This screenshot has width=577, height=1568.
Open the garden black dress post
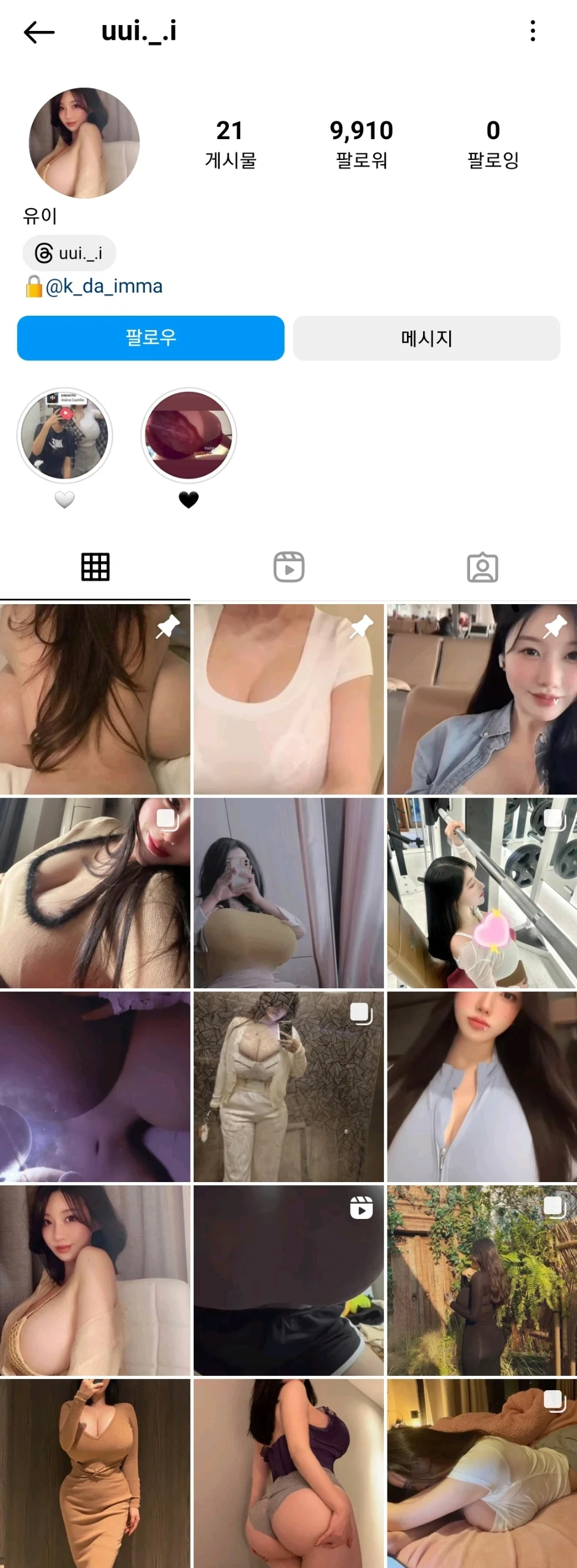pyautogui.click(x=481, y=1280)
